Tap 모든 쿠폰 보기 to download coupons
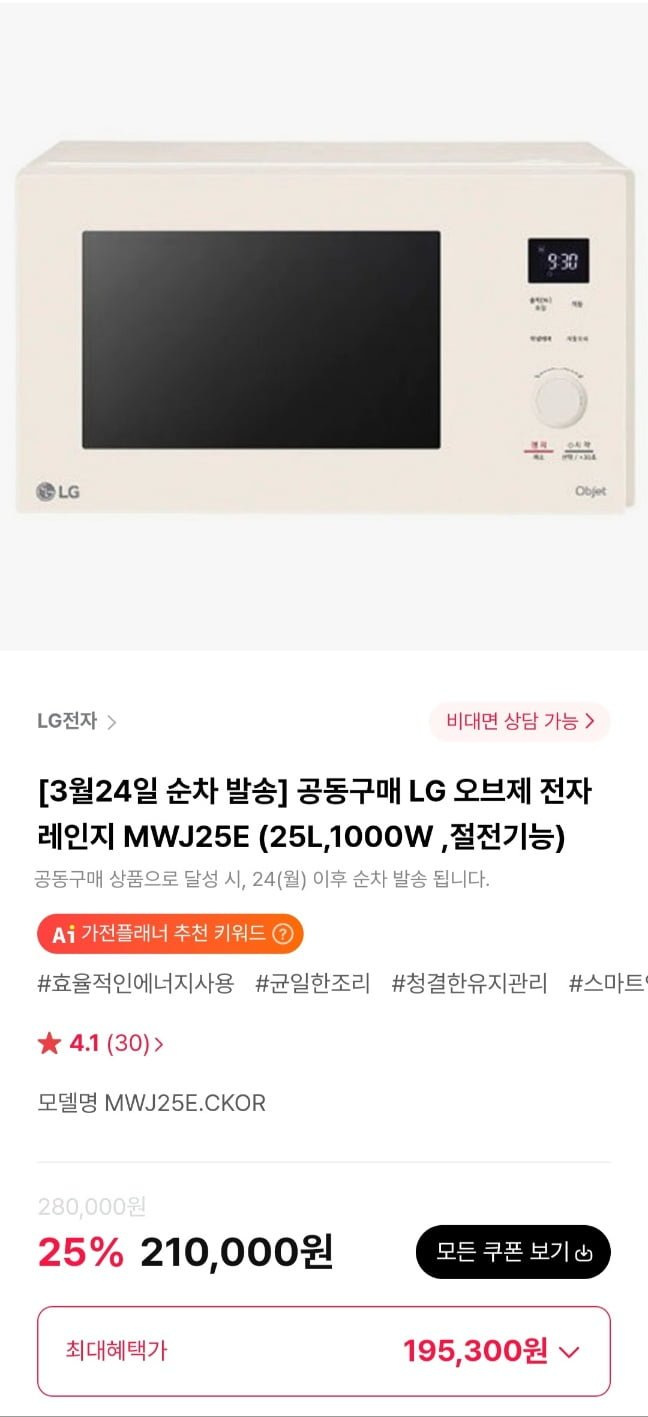 pos(513,1252)
